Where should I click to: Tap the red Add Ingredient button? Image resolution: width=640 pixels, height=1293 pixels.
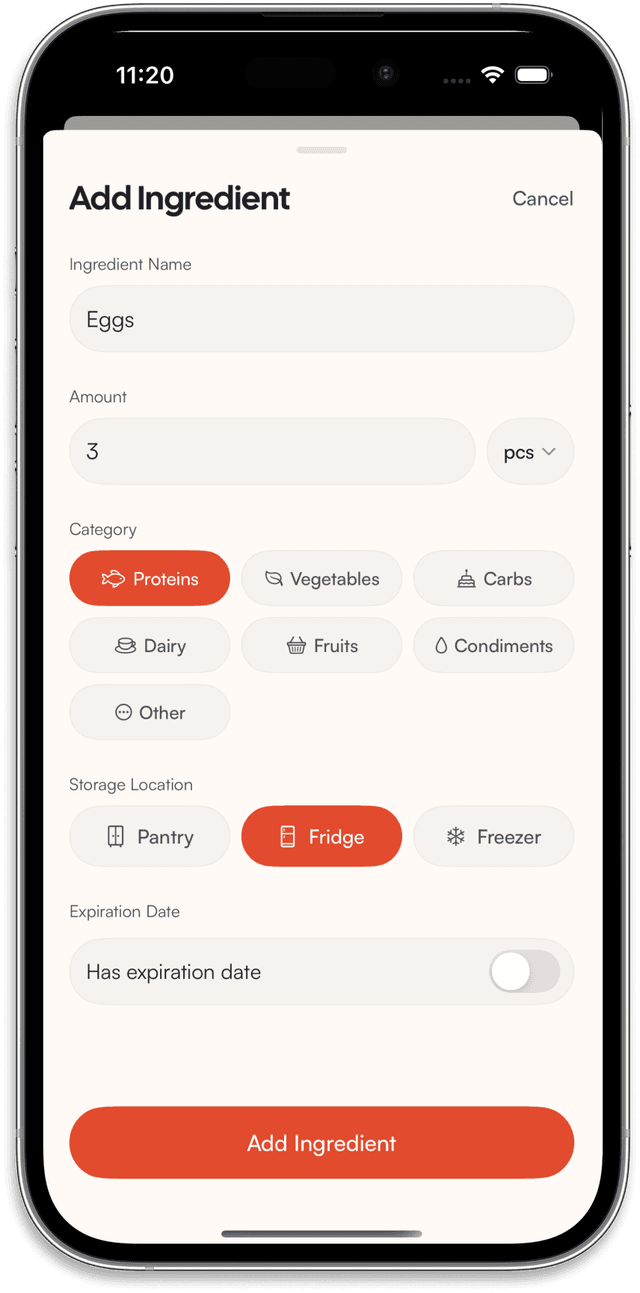[x=321, y=1143]
